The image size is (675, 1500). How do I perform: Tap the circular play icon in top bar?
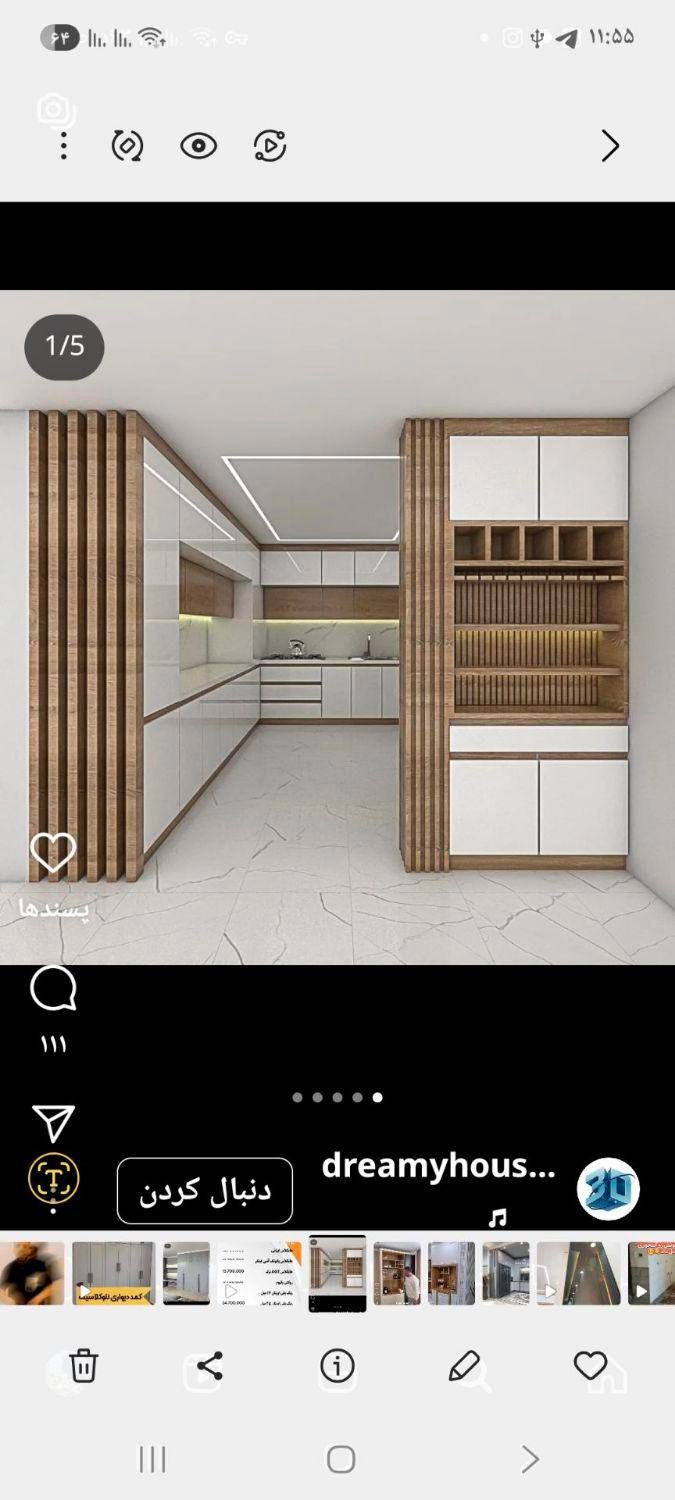[x=270, y=147]
